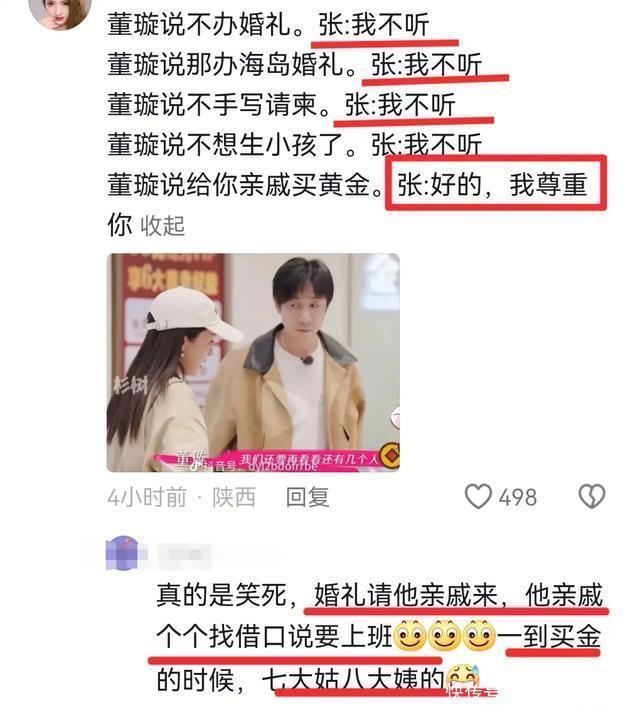Reply to the comment from 陕西
This screenshot has width=640, height=707.
[308, 496]
